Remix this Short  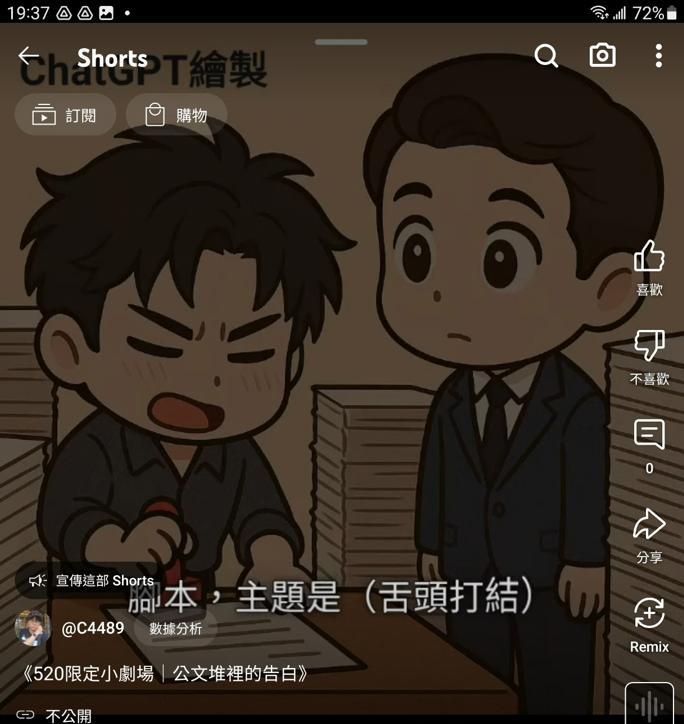pyautogui.click(x=649, y=614)
